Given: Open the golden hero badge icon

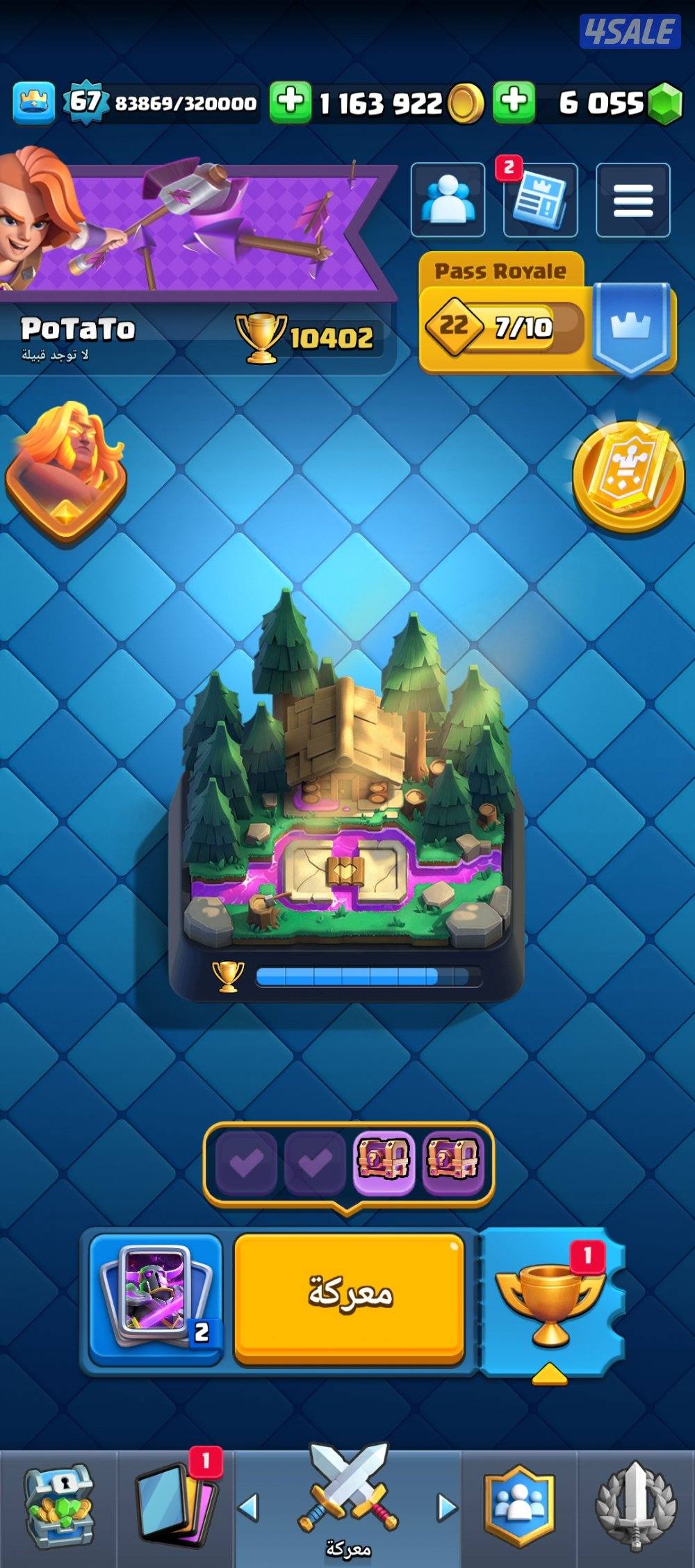Looking at the screenshot, I should tap(66, 473).
